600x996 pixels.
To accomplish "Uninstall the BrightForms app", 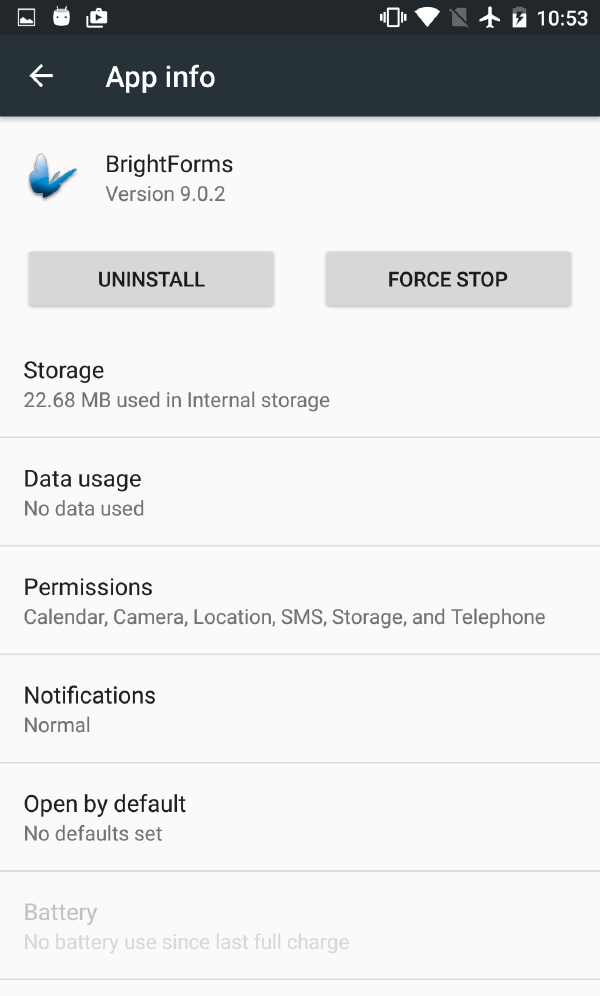I will click(151, 279).
